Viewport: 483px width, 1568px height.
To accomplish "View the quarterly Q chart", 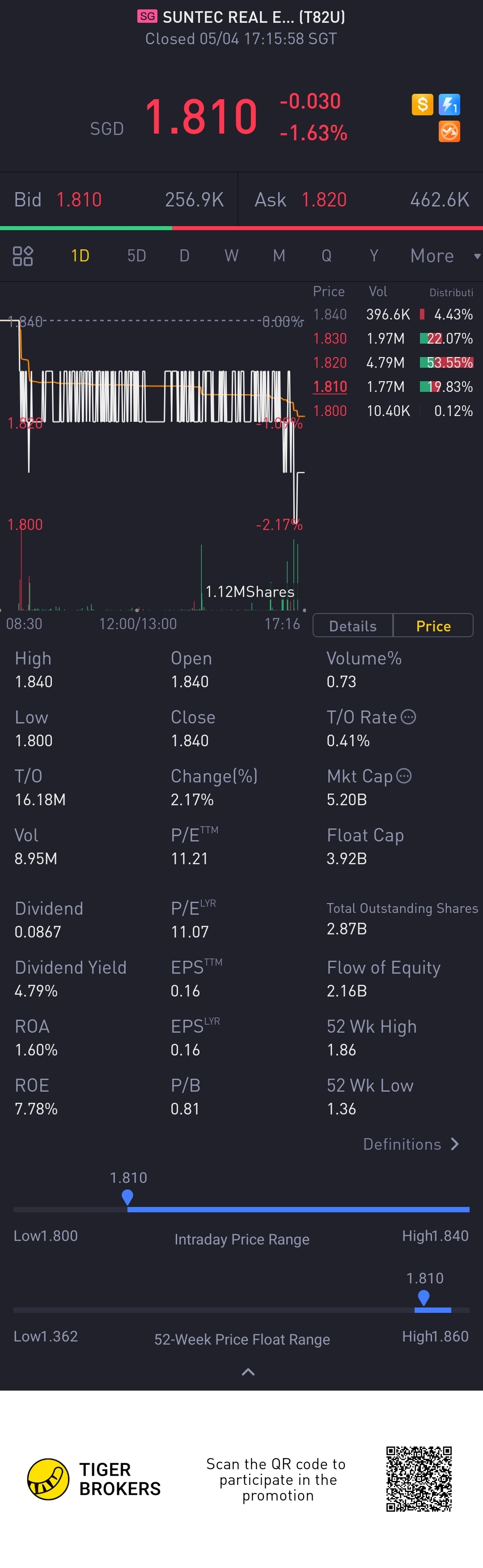I will click(x=326, y=256).
